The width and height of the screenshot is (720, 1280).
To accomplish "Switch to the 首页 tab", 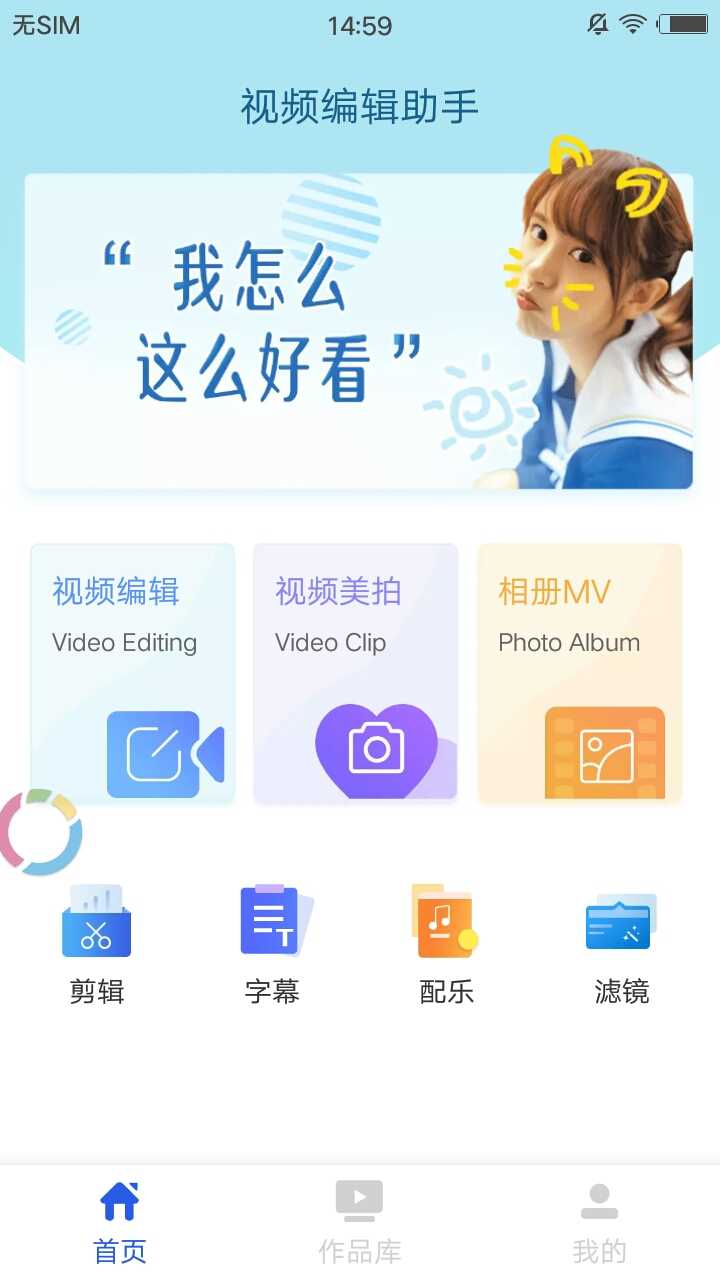I will coord(120,1222).
